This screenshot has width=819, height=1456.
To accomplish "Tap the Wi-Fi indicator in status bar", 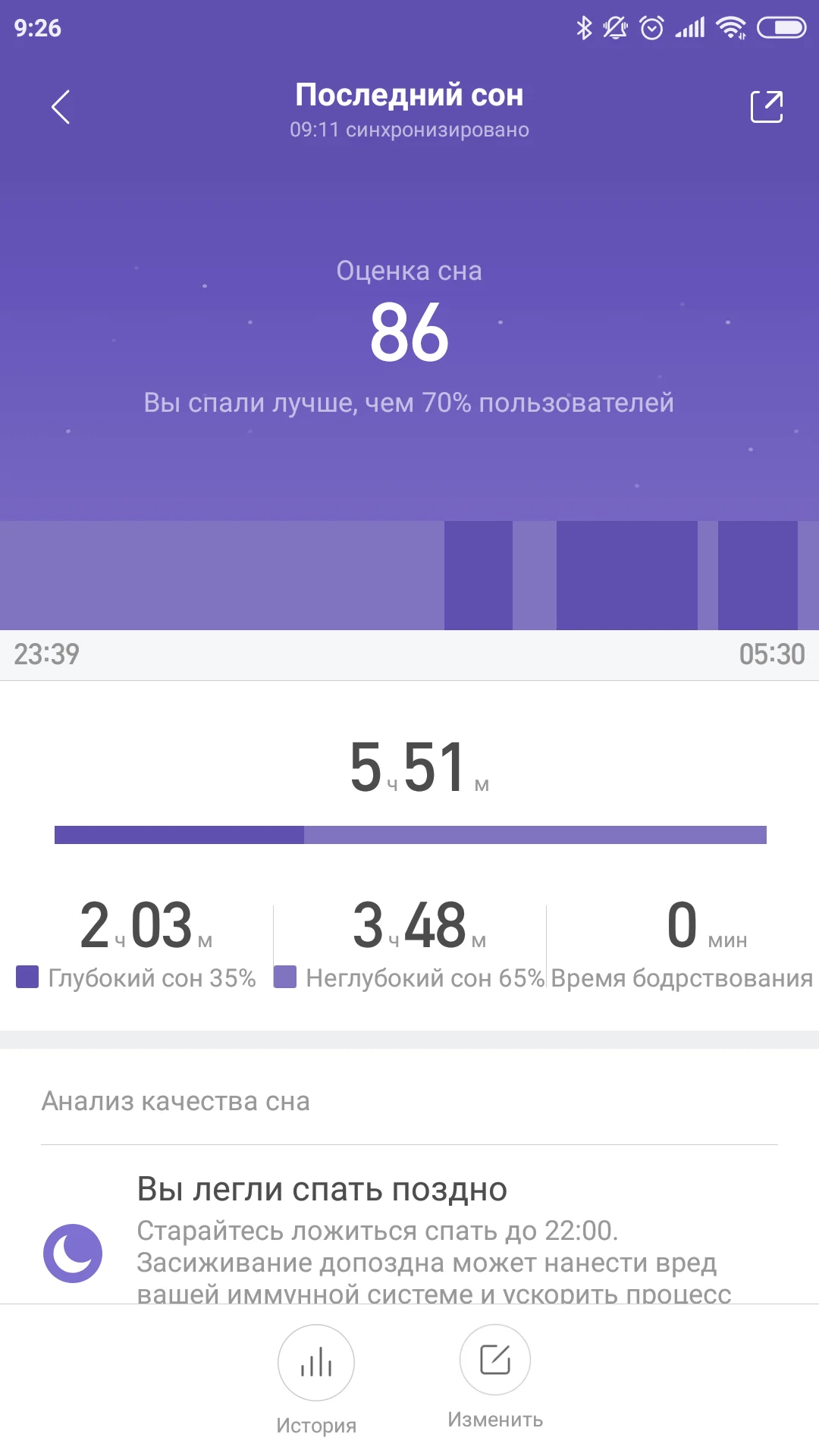I will pyautogui.click(x=730, y=27).
